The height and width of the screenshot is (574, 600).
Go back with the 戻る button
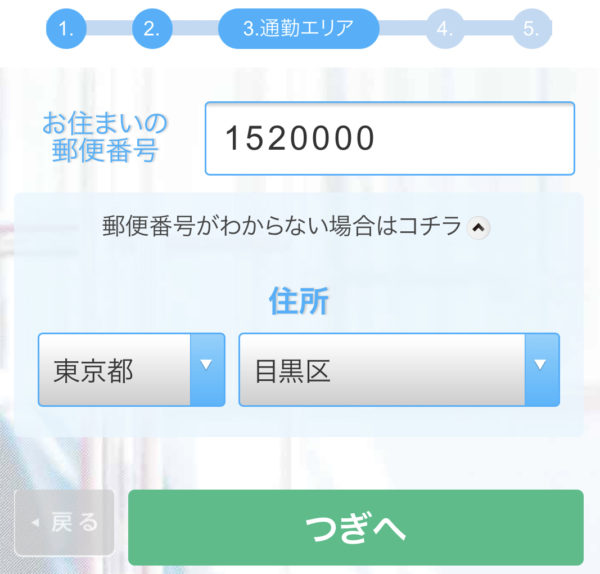pyautogui.click(x=65, y=522)
